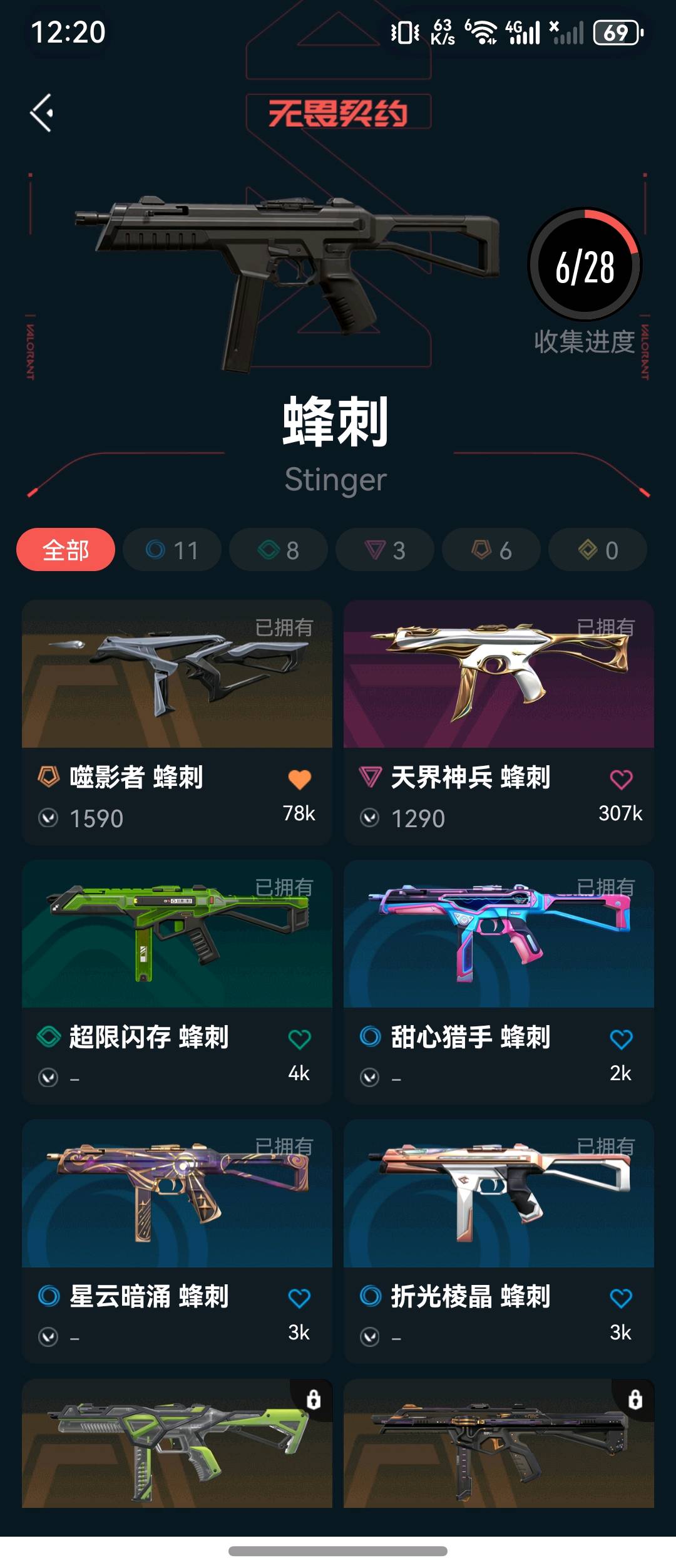The width and height of the screenshot is (676, 1568).
Task: Like the 甜心猎手 蜂刺 skin
Action: [x=621, y=1039]
